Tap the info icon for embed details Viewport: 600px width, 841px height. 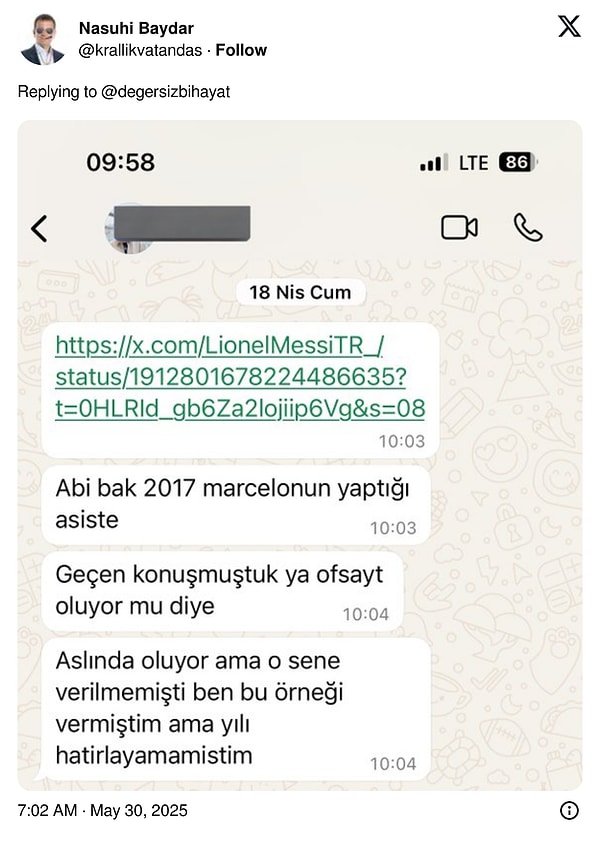tap(569, 810)
